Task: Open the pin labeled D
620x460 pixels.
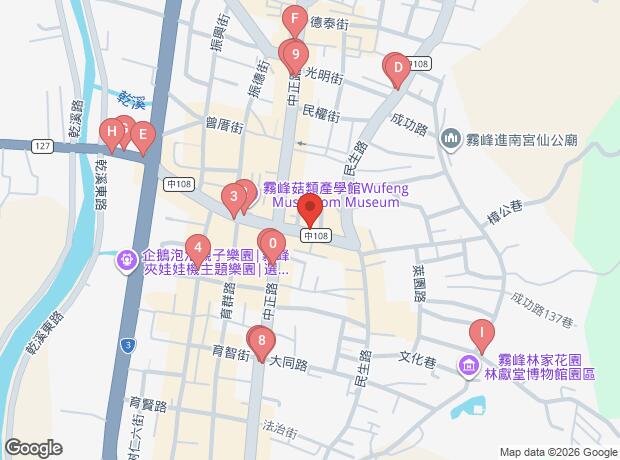Action: point(396,69)
